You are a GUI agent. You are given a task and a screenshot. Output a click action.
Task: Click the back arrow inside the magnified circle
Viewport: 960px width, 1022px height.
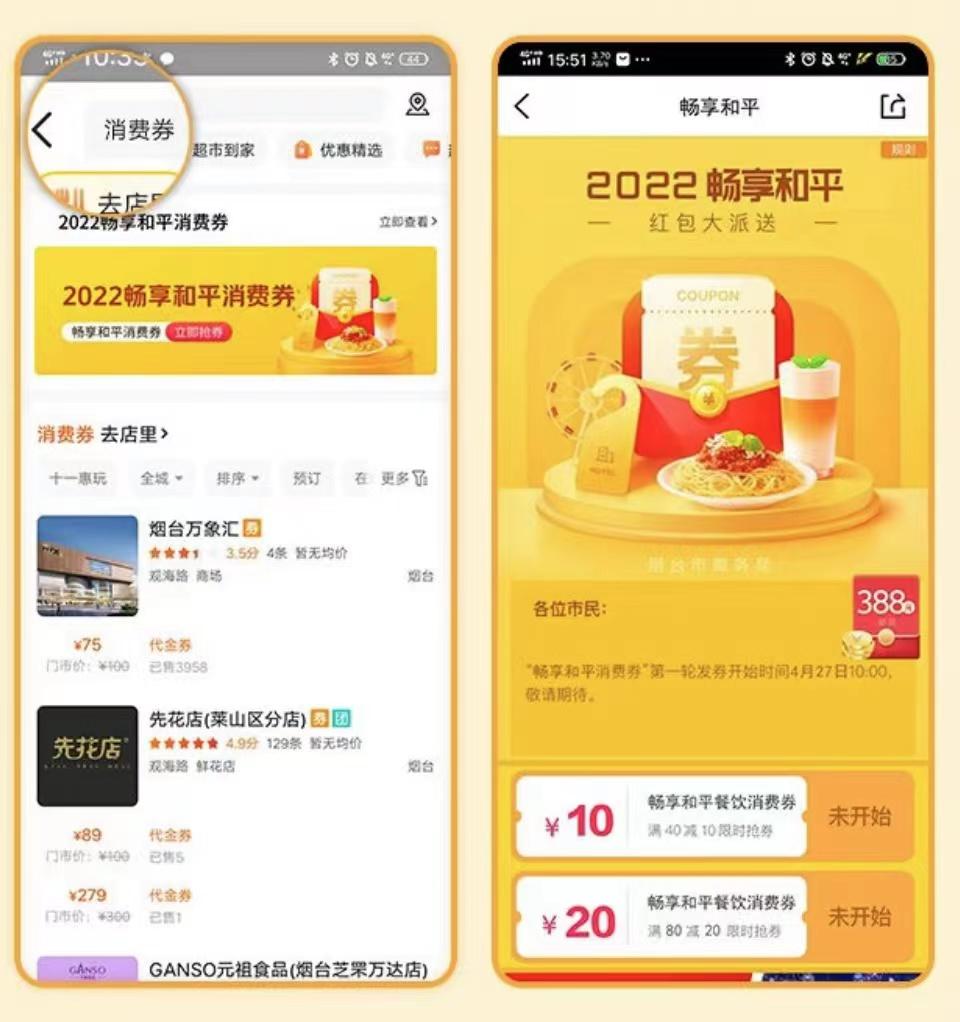(x=42, y=130)
